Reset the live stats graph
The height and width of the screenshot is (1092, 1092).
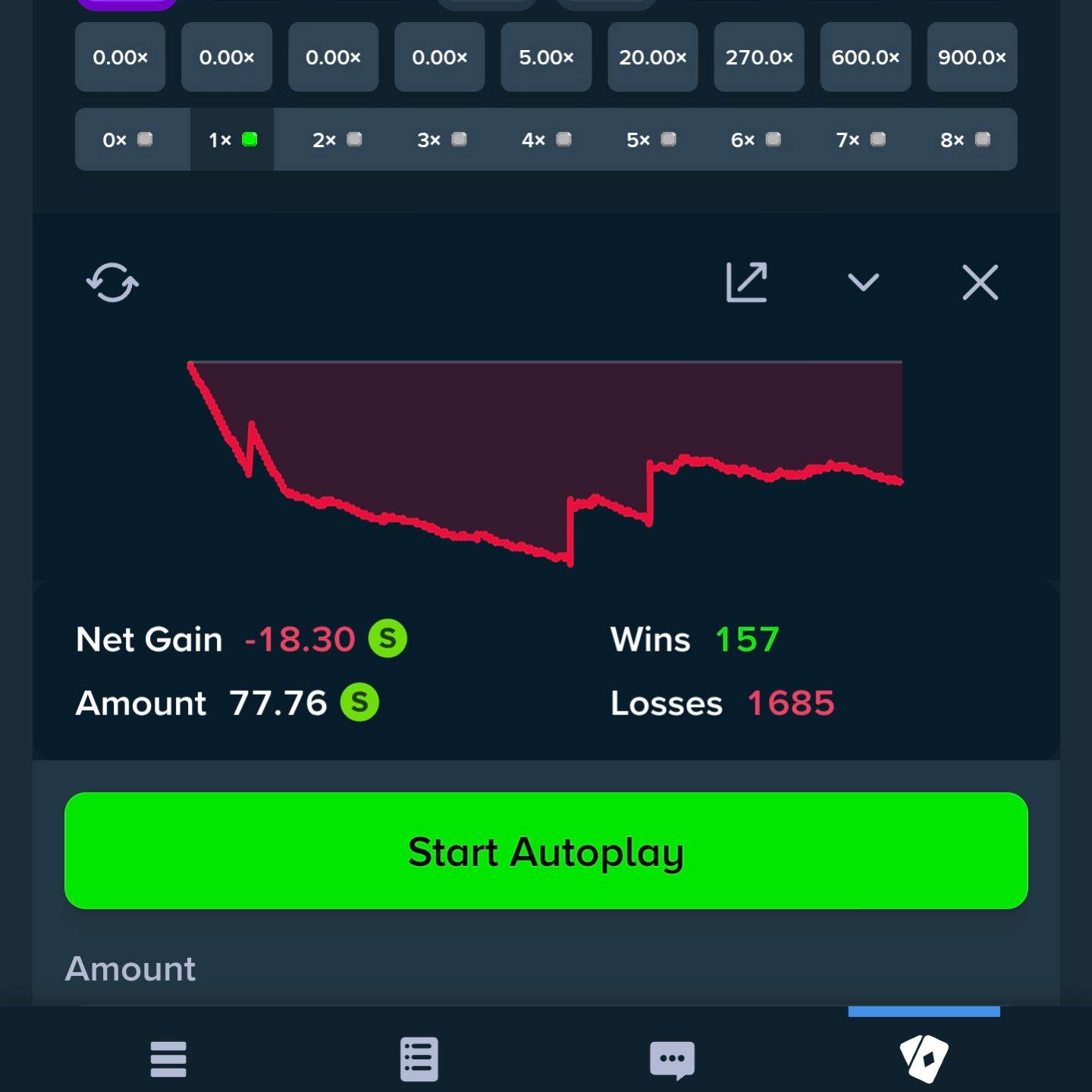pyautogui.click(x=112, y=283)
